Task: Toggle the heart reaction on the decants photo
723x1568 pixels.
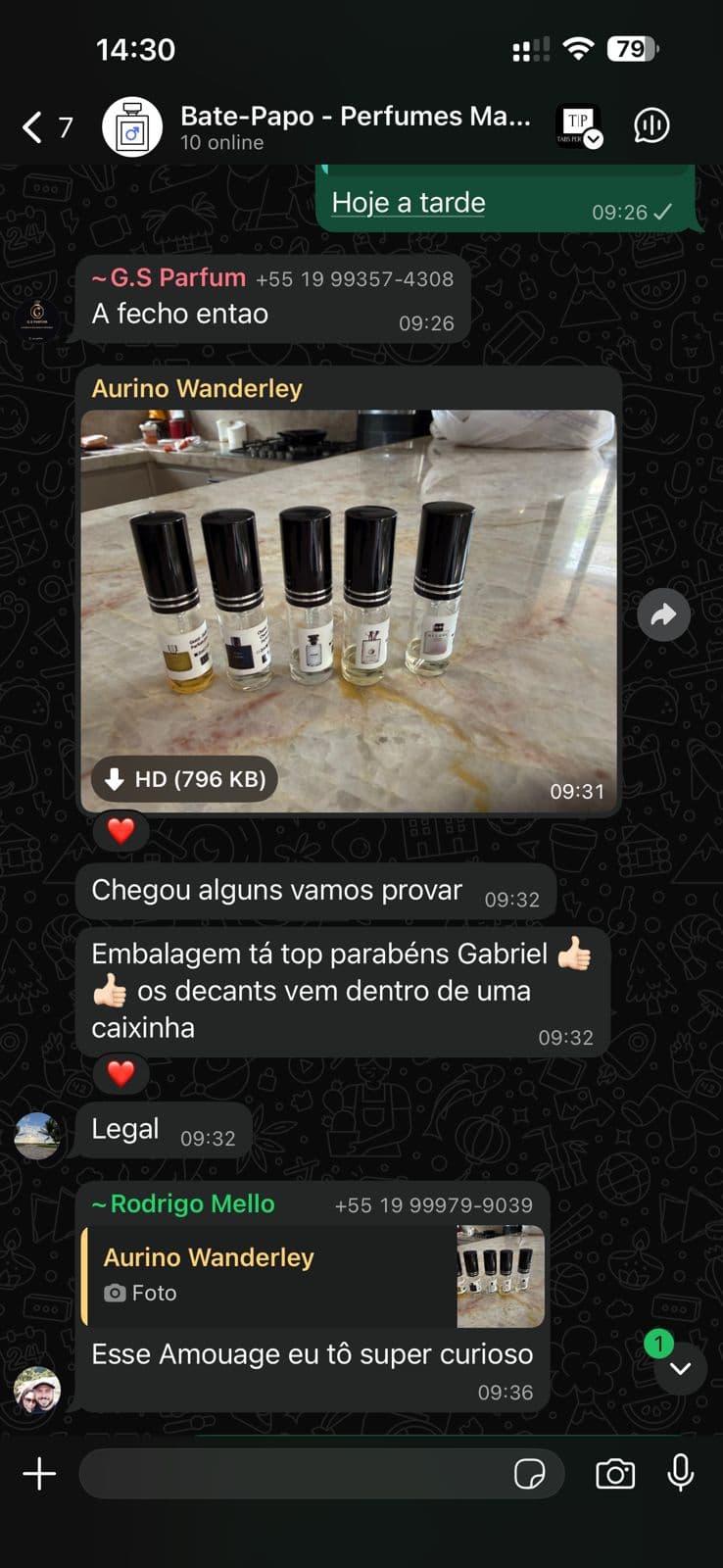Action: [x=120, y=830]
